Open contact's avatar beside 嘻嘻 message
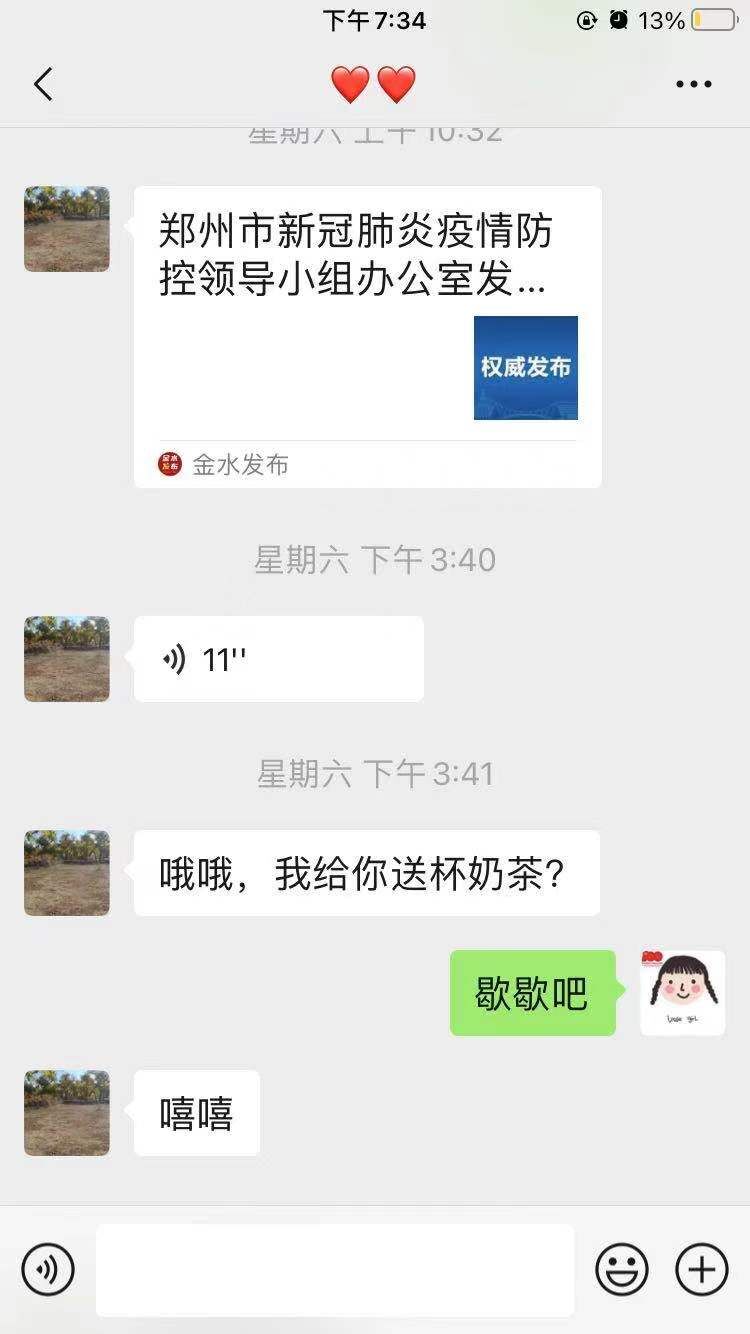750x1334 pixels. pos(67,1113)
